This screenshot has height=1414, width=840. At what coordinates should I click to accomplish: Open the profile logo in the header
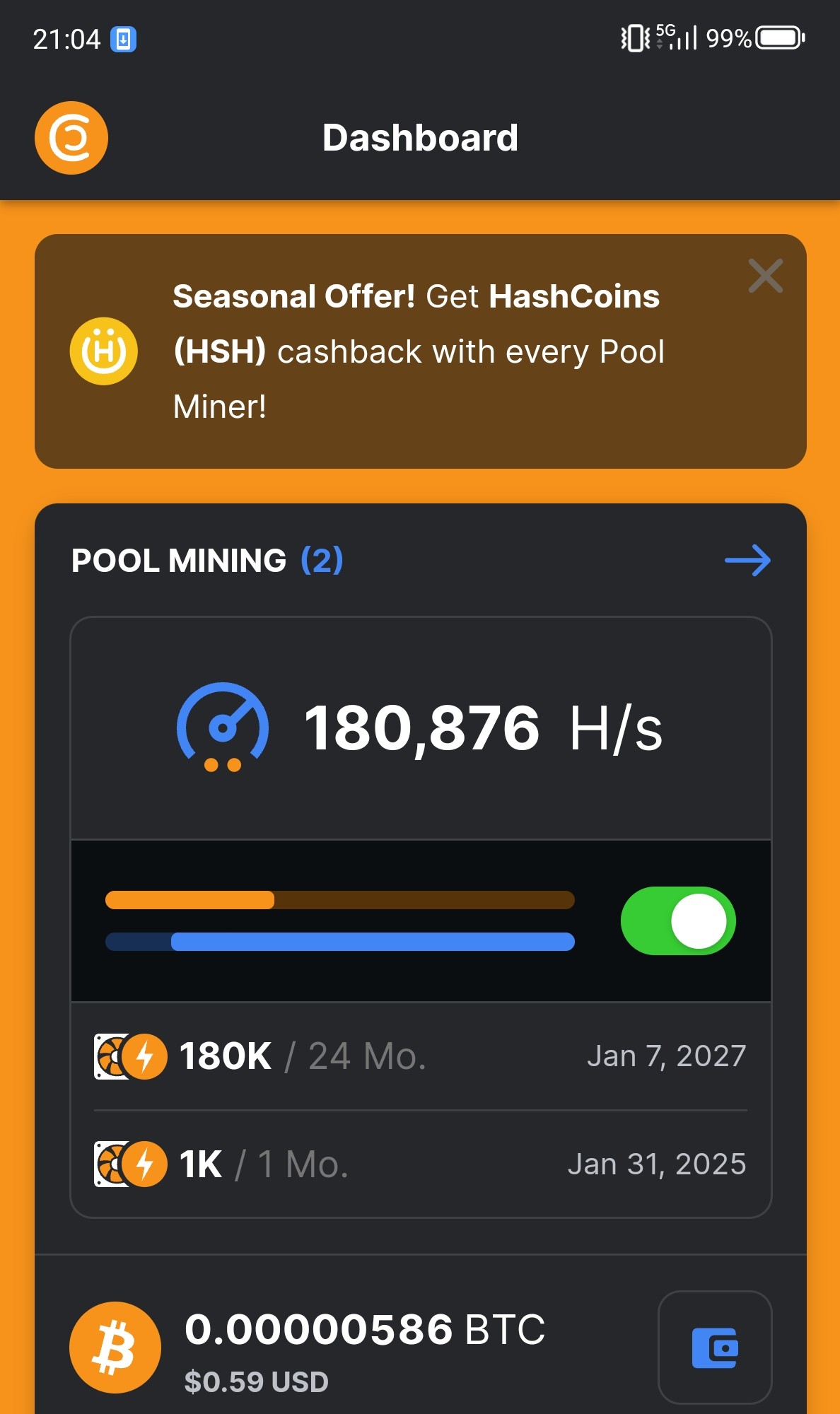point(71,138)
